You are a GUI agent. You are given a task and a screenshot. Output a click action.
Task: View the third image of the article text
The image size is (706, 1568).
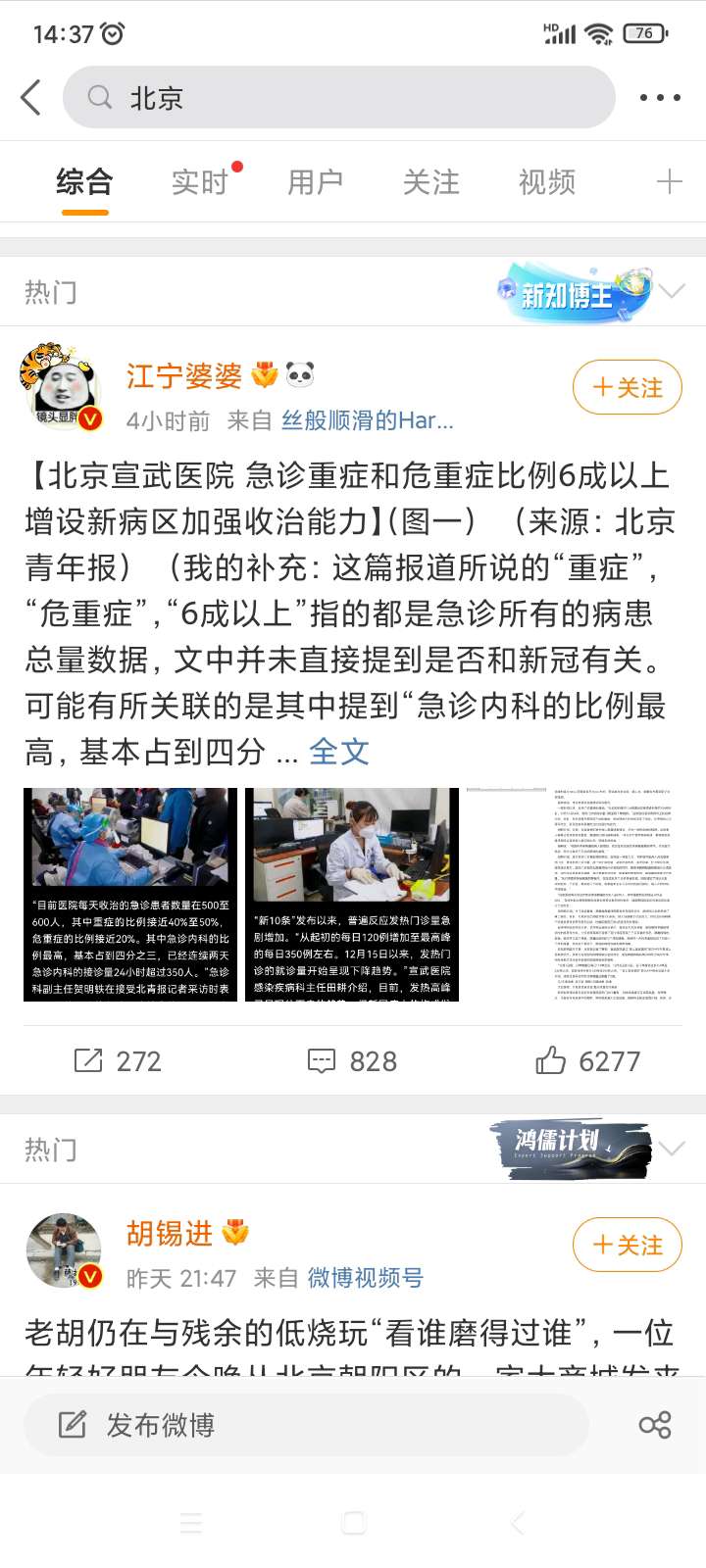pyautogui.click(x=574, y=894)
